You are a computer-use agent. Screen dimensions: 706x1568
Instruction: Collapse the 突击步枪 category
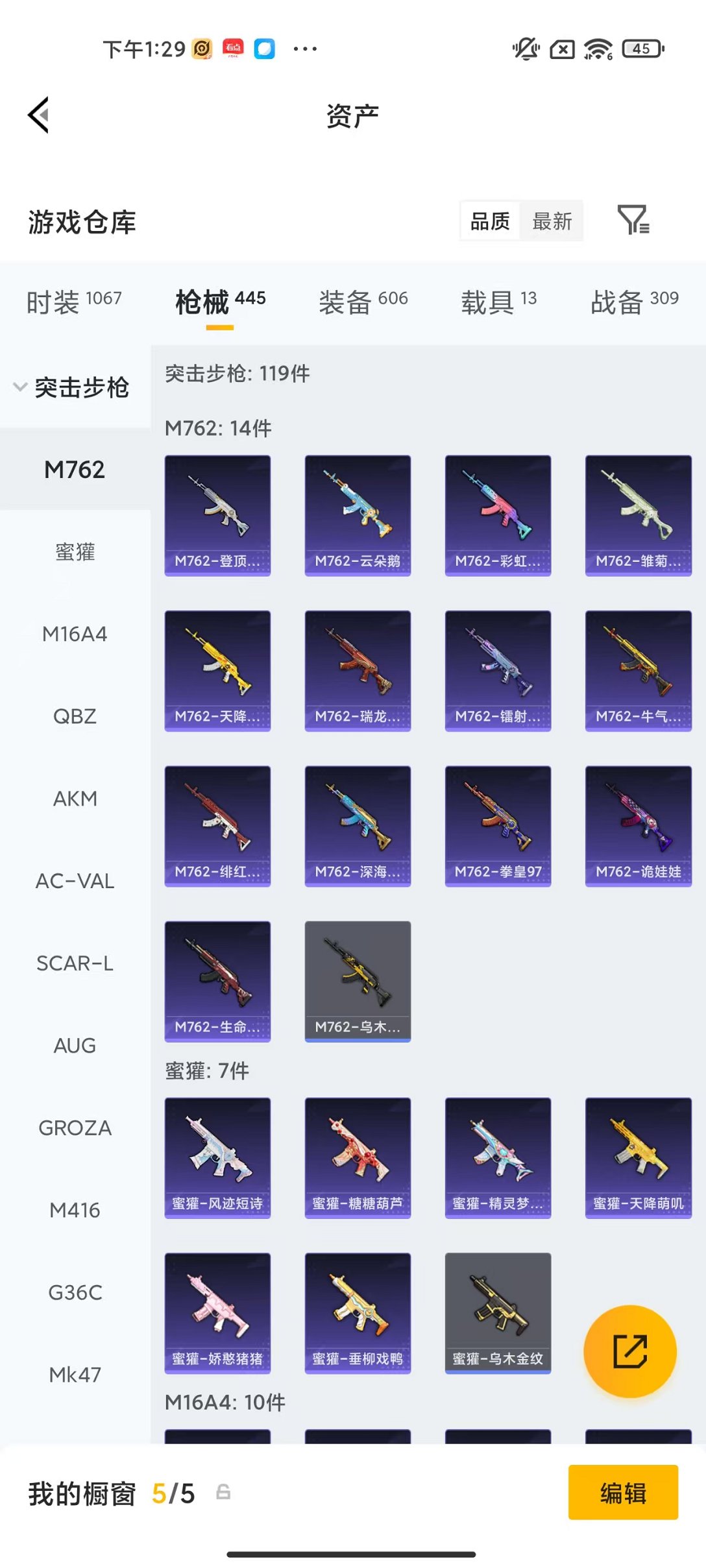pyautogui.click(x=73, y=387)
